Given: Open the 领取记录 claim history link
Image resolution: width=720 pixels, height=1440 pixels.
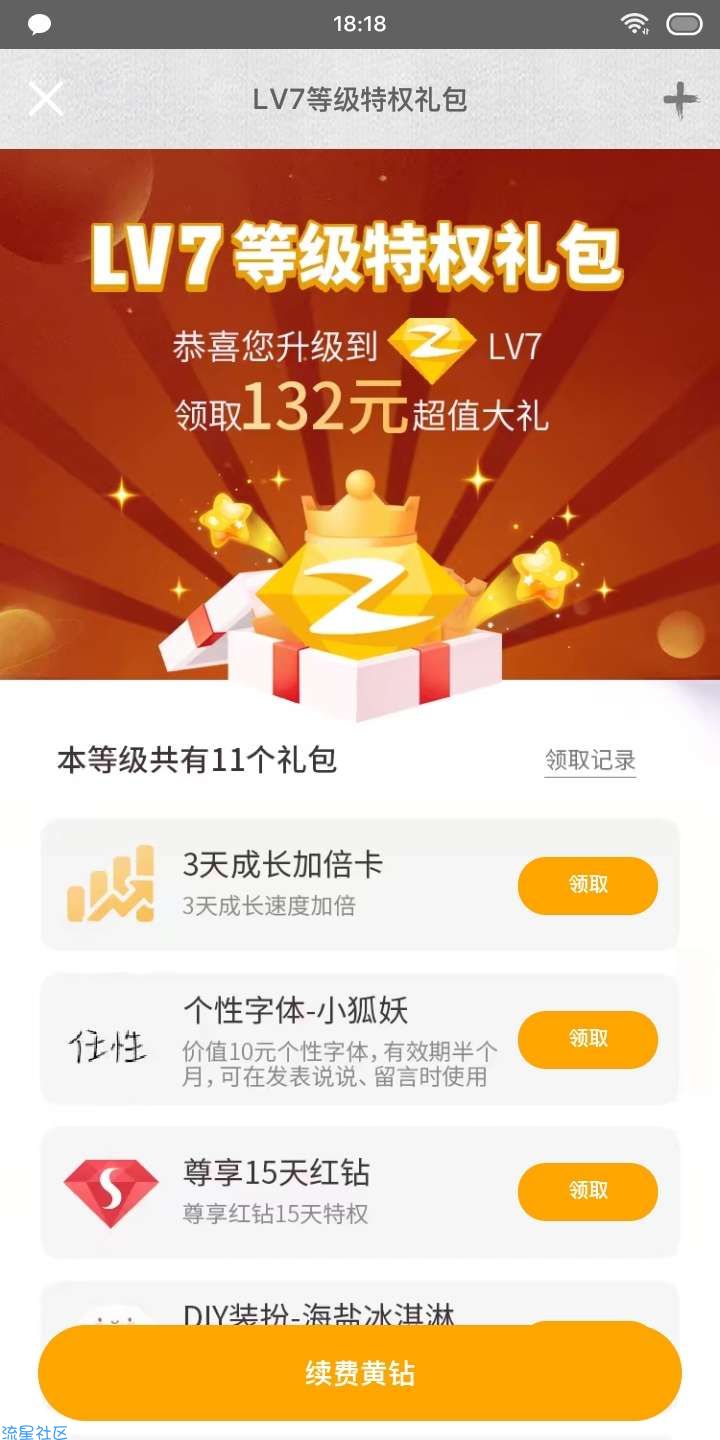Looking at the screenshot, I should (x=590, y=761).
